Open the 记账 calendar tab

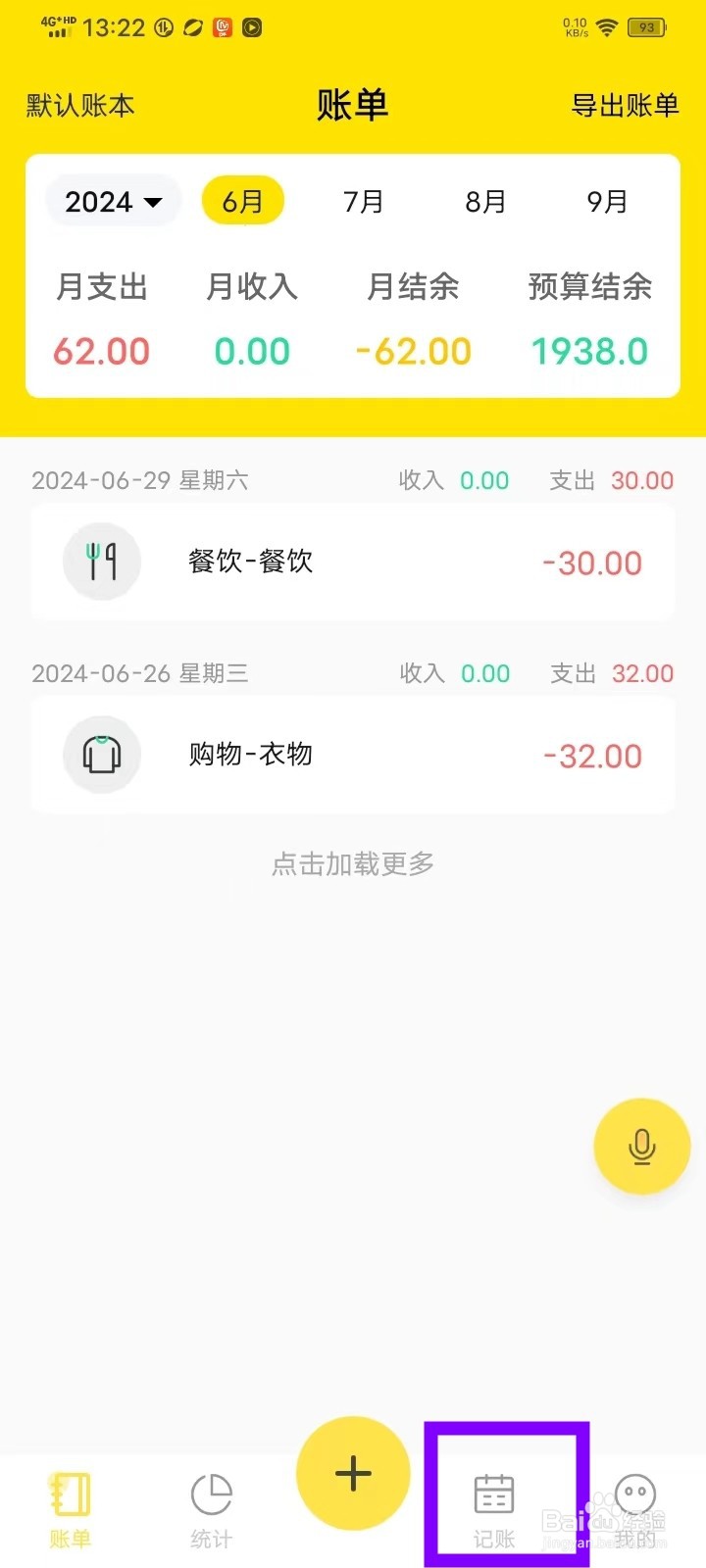point(494,1510)
